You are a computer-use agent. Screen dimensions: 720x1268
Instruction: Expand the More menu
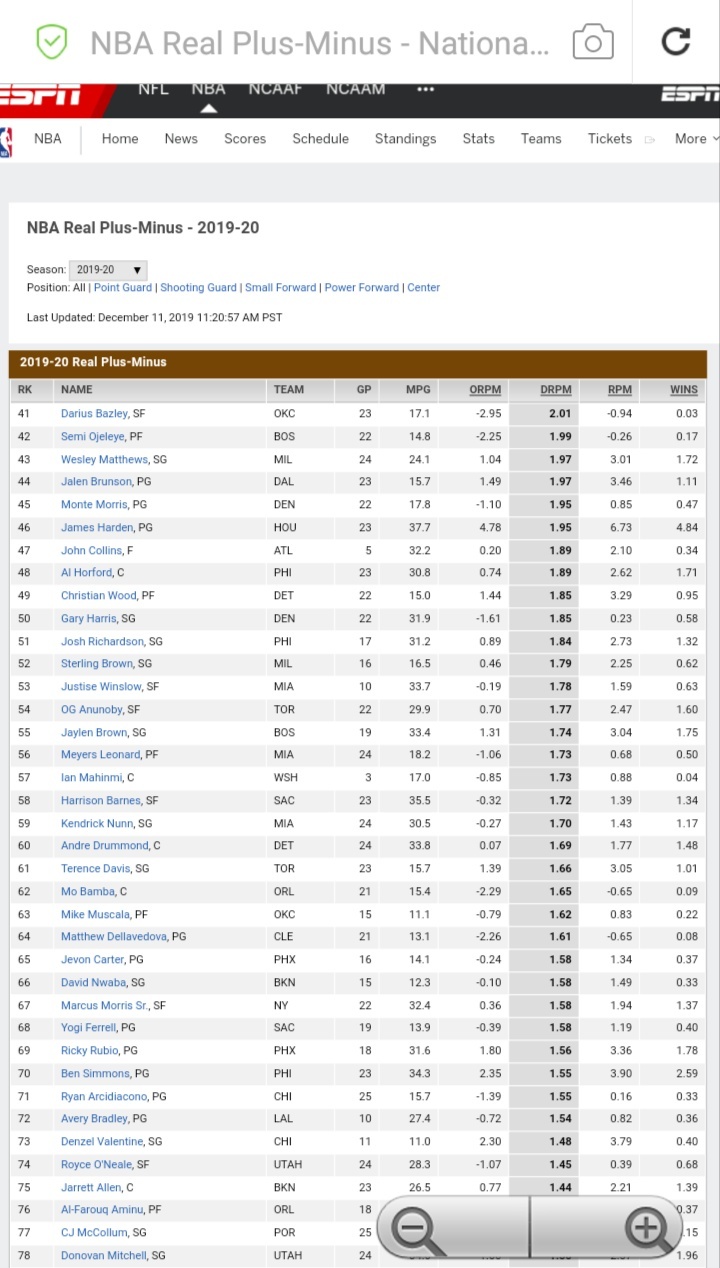[x=695, y=139]
